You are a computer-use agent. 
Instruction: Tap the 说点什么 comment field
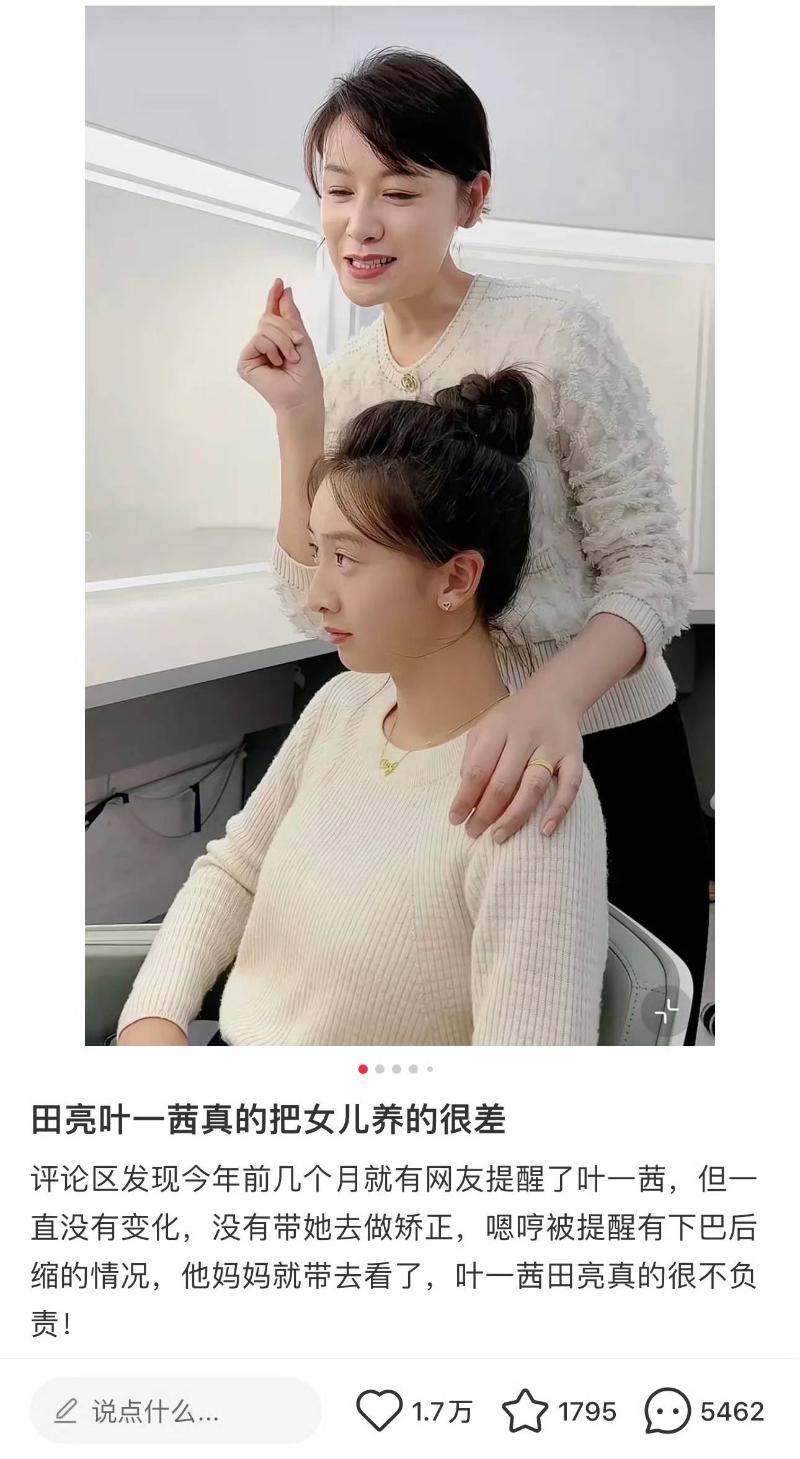175,1411
